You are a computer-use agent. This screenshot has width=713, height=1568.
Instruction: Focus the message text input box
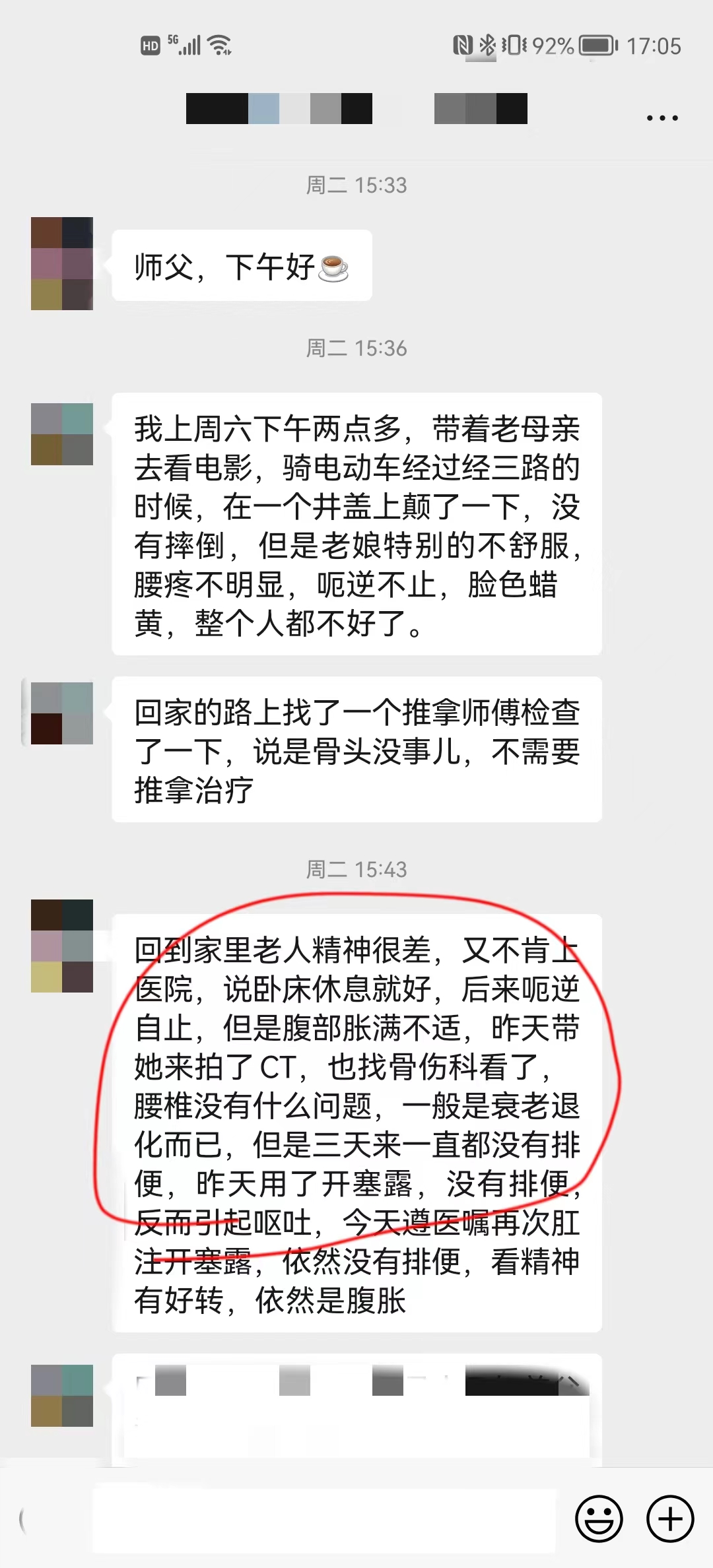point(323,1519)
